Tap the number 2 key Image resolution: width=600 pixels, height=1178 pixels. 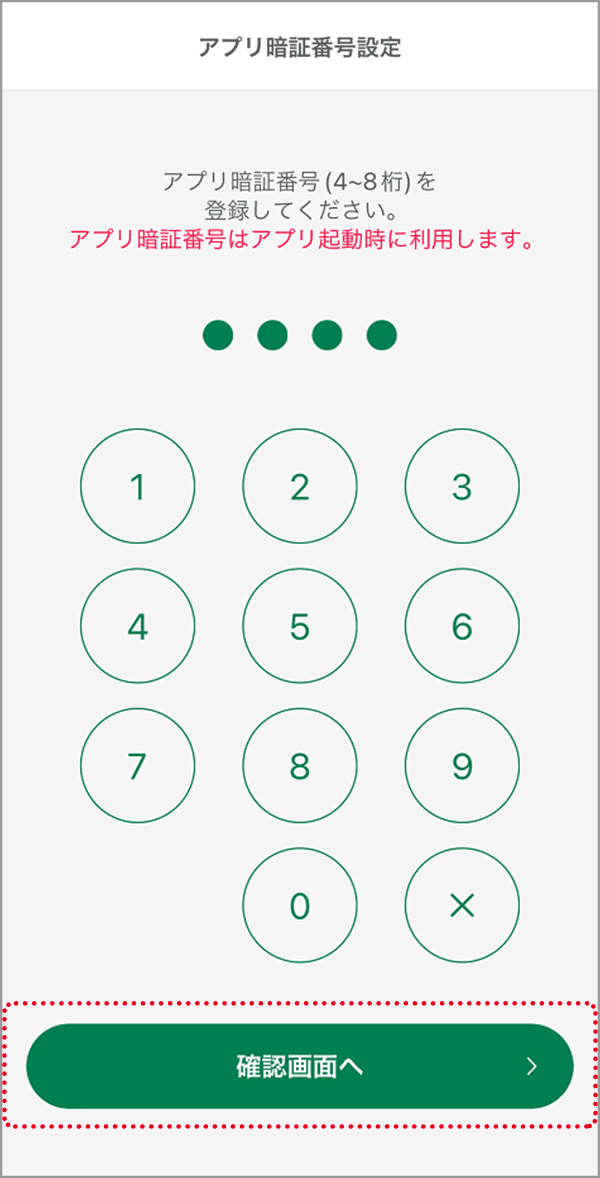pos(300,487)
